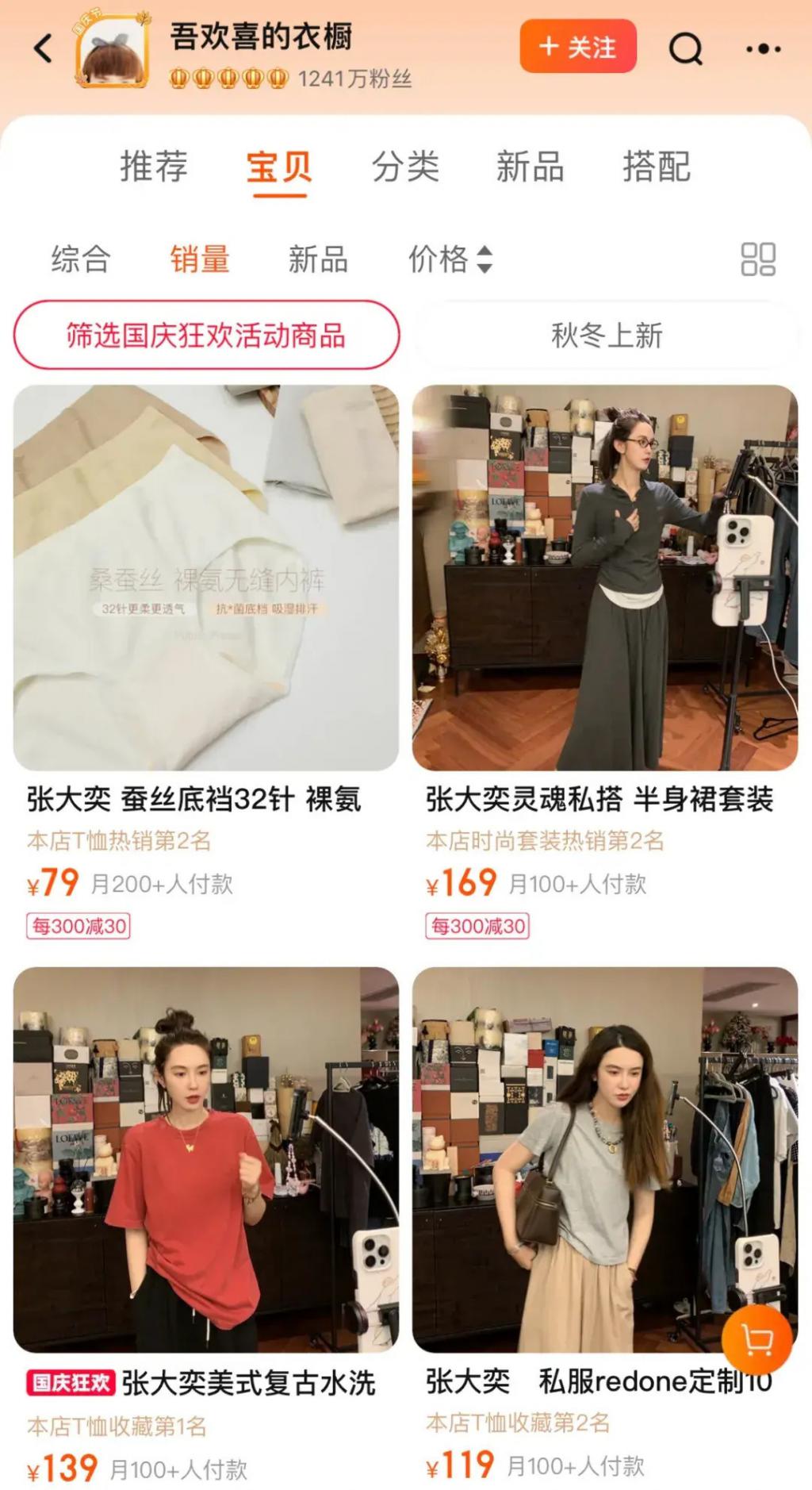Open the 吾欢喜的衣橱 shop avatar
Screen dimensions: 812x1490
tap(113, 50)
